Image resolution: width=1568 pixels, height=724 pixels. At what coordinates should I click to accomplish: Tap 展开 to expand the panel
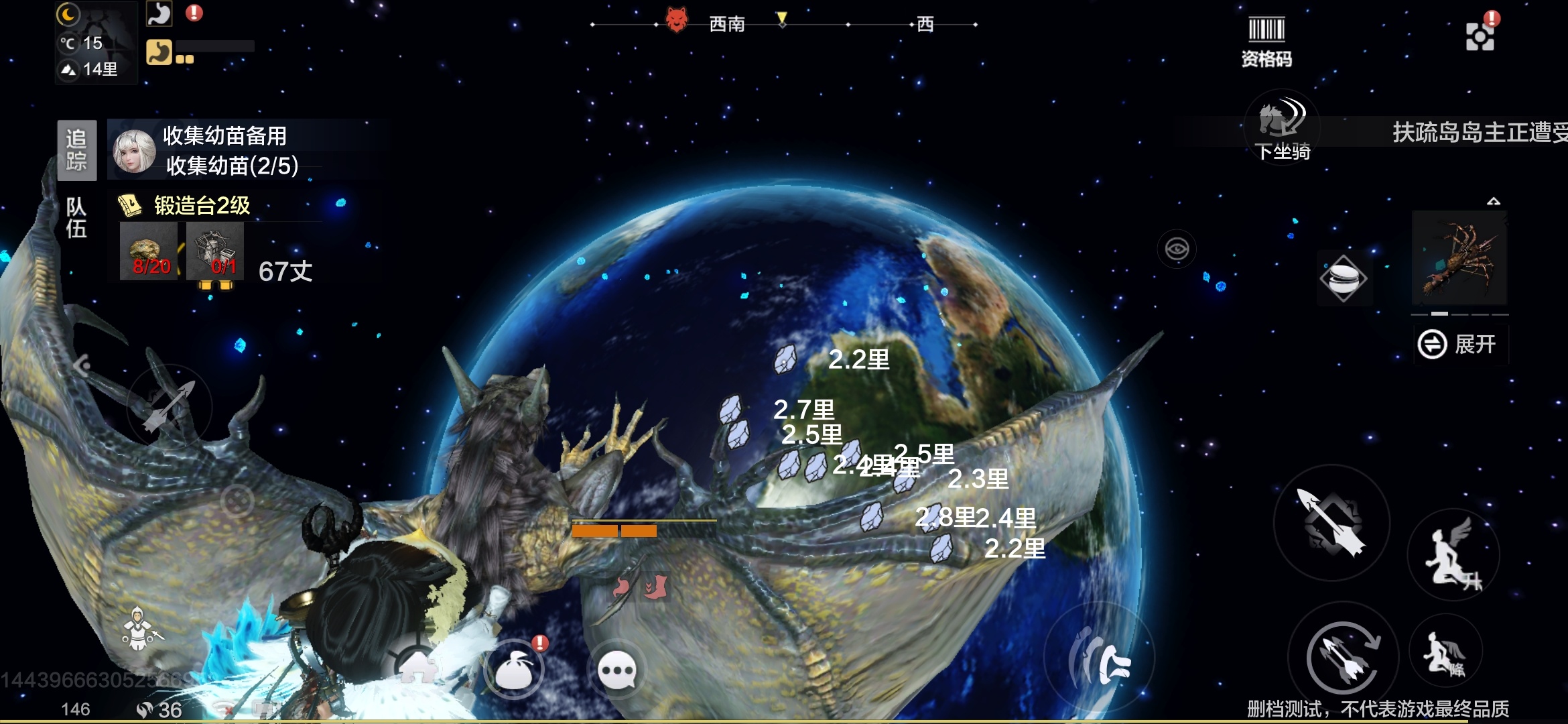pos(1461,345)
